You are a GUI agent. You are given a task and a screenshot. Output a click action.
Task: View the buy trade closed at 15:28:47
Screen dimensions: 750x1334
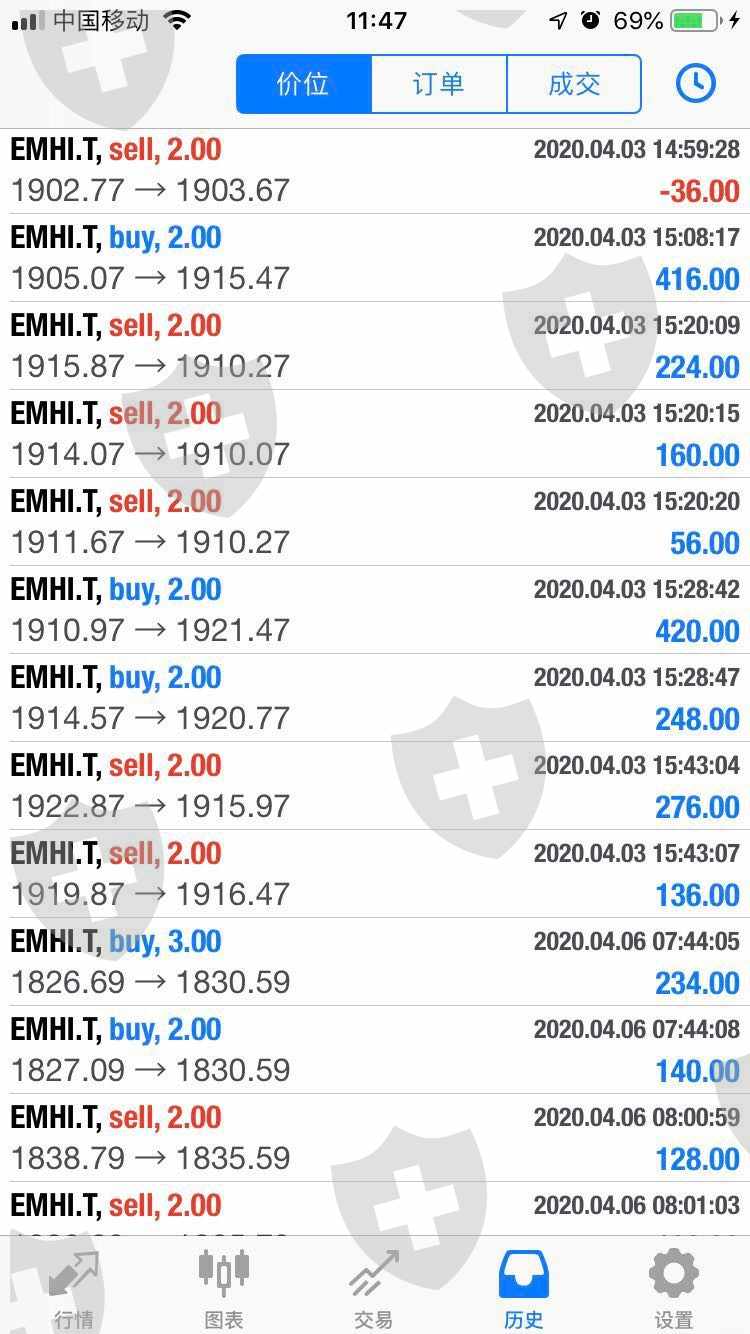click(x=375, y=698)
